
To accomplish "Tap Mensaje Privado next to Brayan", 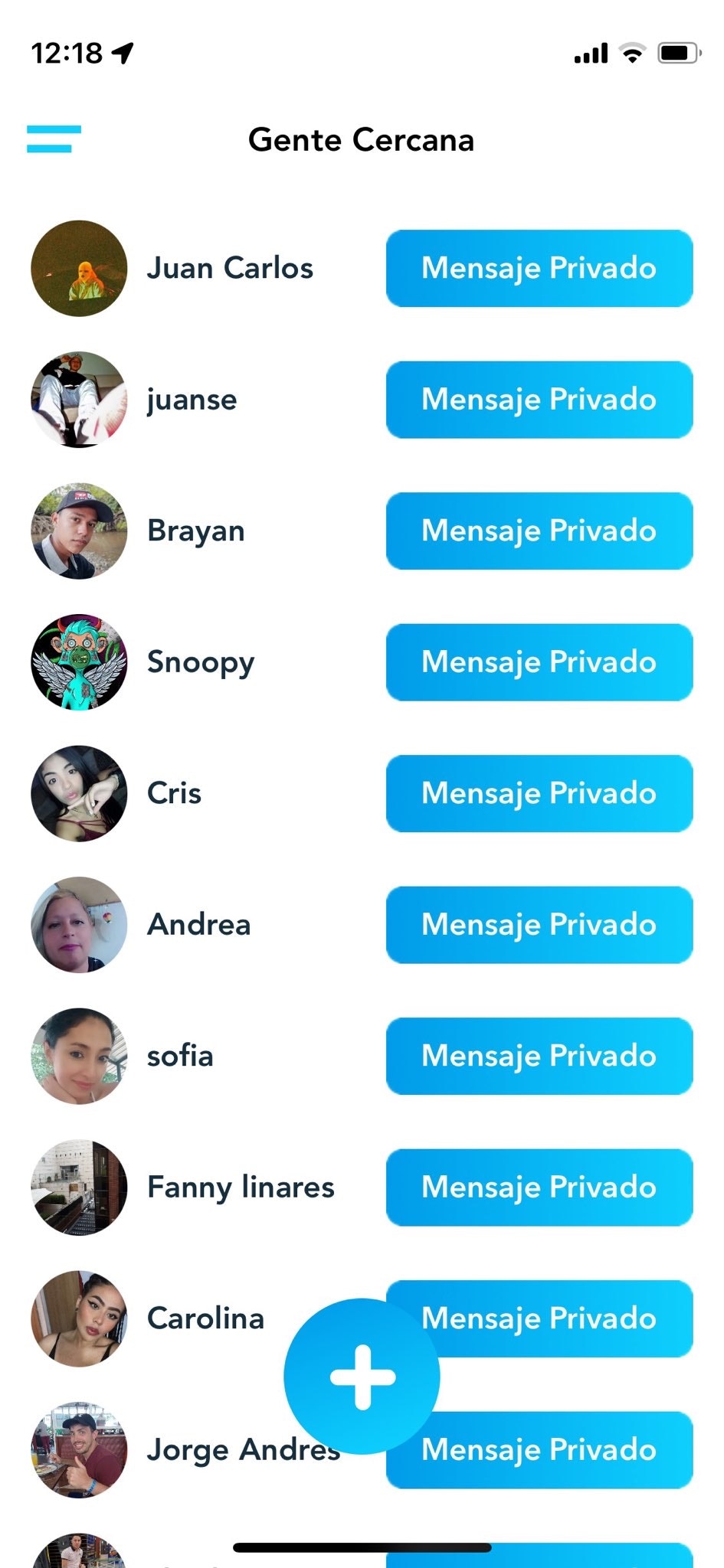I will point(539,531).
